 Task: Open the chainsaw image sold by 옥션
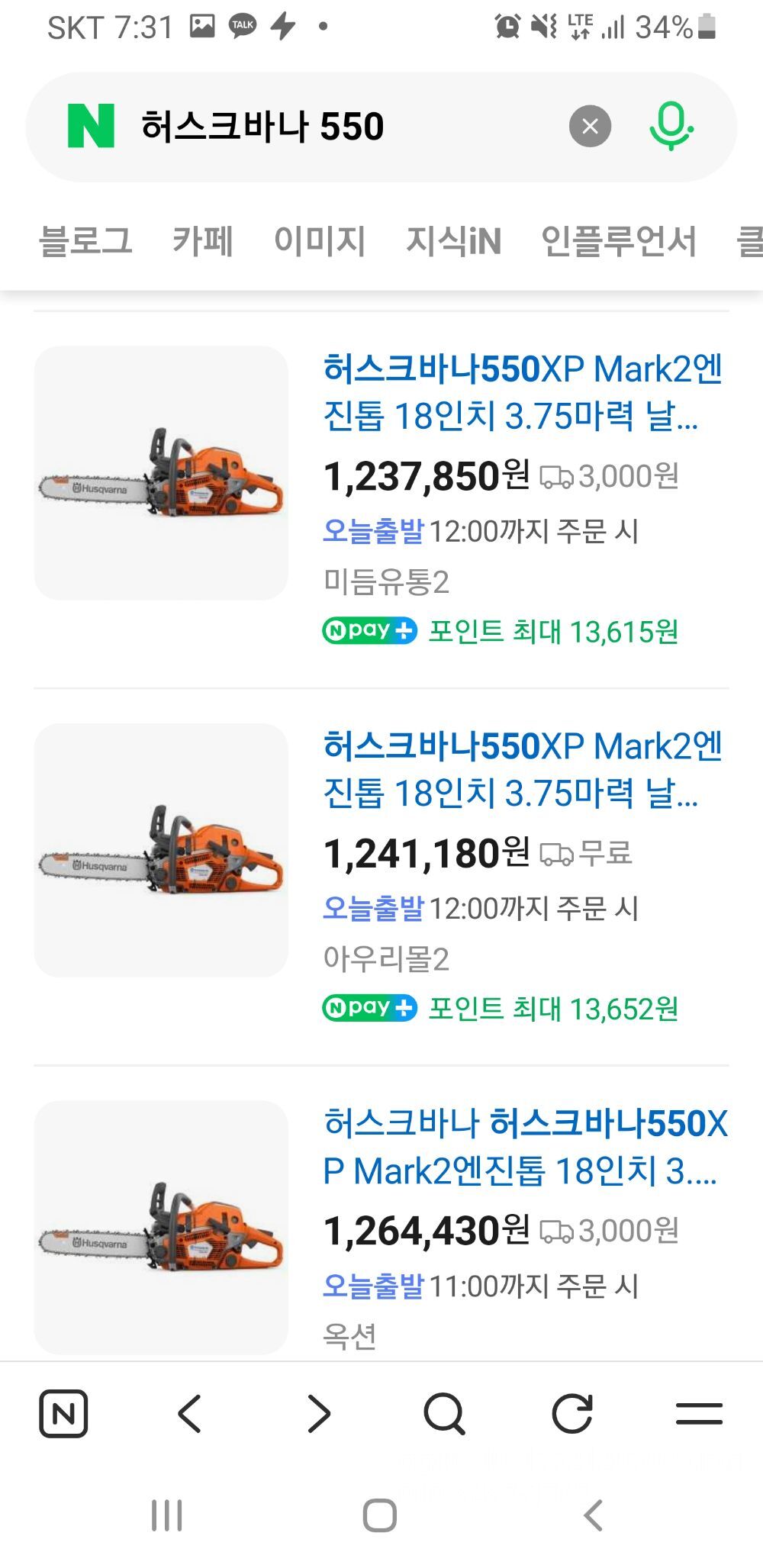click(x=161, y=1227)
